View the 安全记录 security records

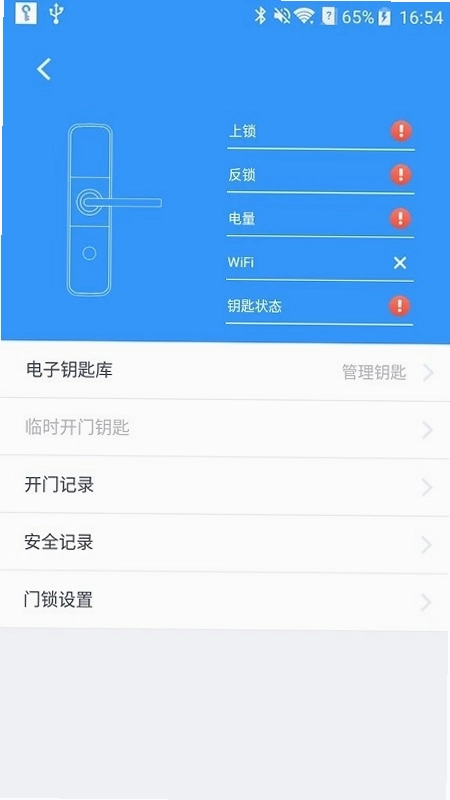pos(225,543)
